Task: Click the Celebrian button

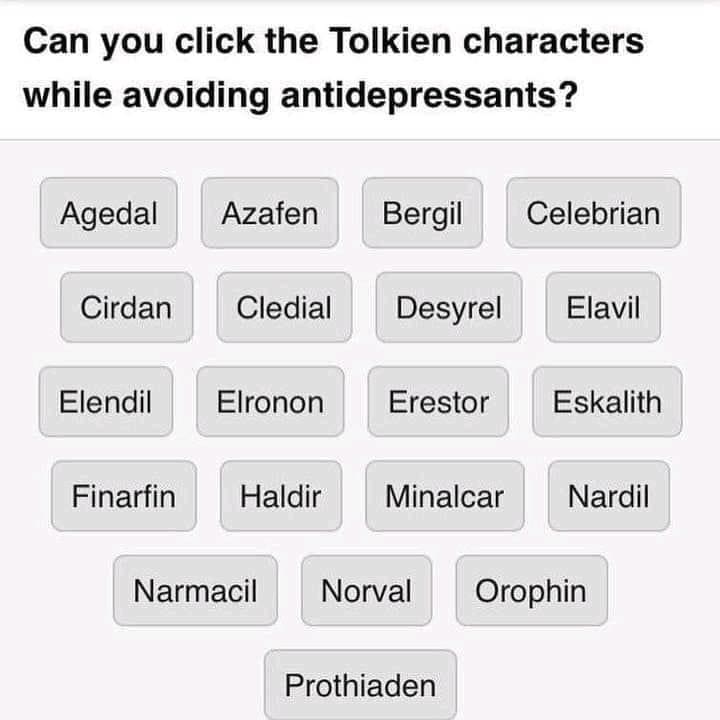Action: pyautogui.click(x=593, y=213)
